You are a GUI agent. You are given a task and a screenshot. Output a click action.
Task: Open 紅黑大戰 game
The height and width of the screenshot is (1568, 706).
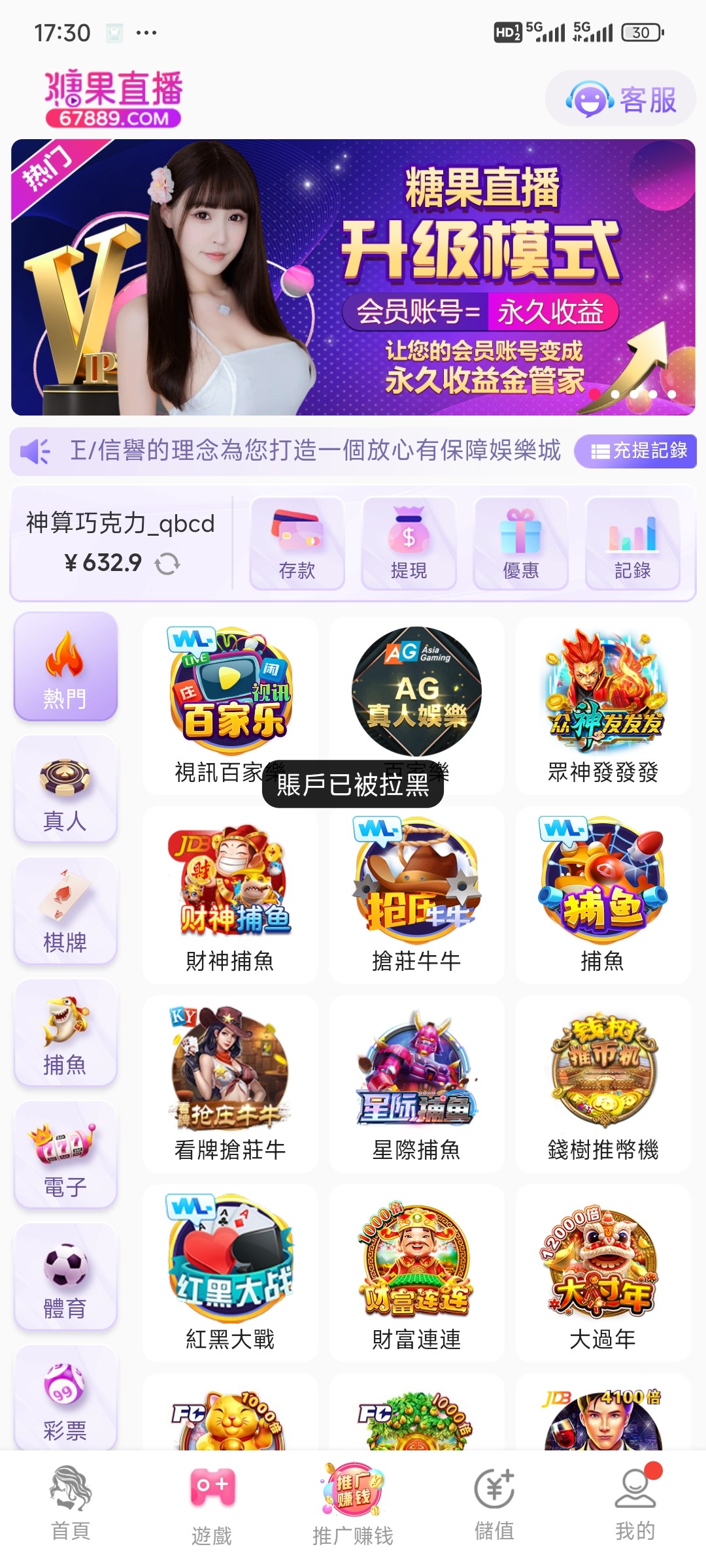click(x=230, y=1273)
